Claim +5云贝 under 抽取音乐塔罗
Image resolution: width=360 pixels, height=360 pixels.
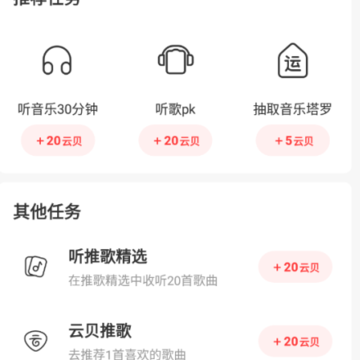pyautogui.click(x=293, y=141)
